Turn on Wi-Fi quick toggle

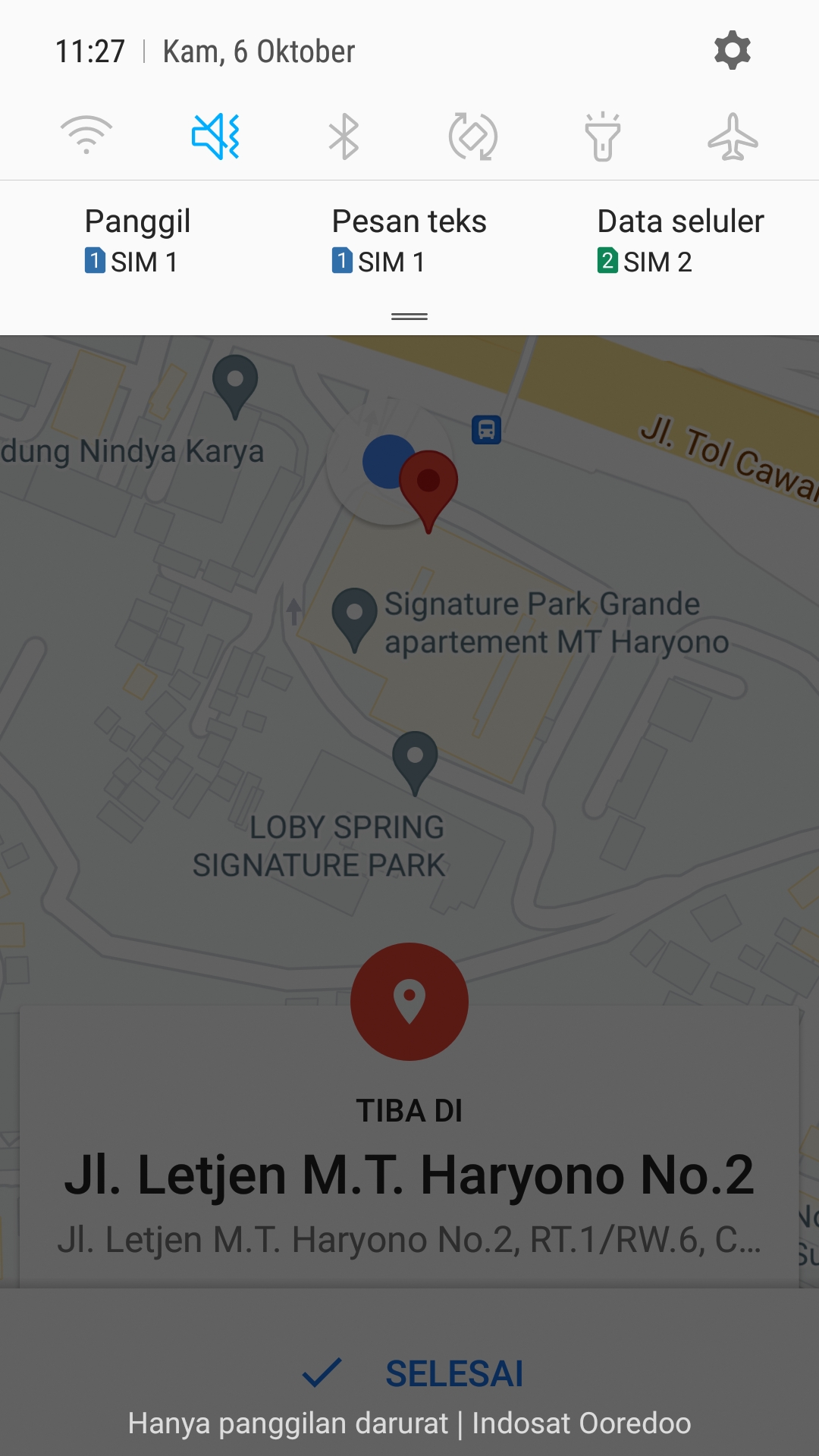pos(86,136)
